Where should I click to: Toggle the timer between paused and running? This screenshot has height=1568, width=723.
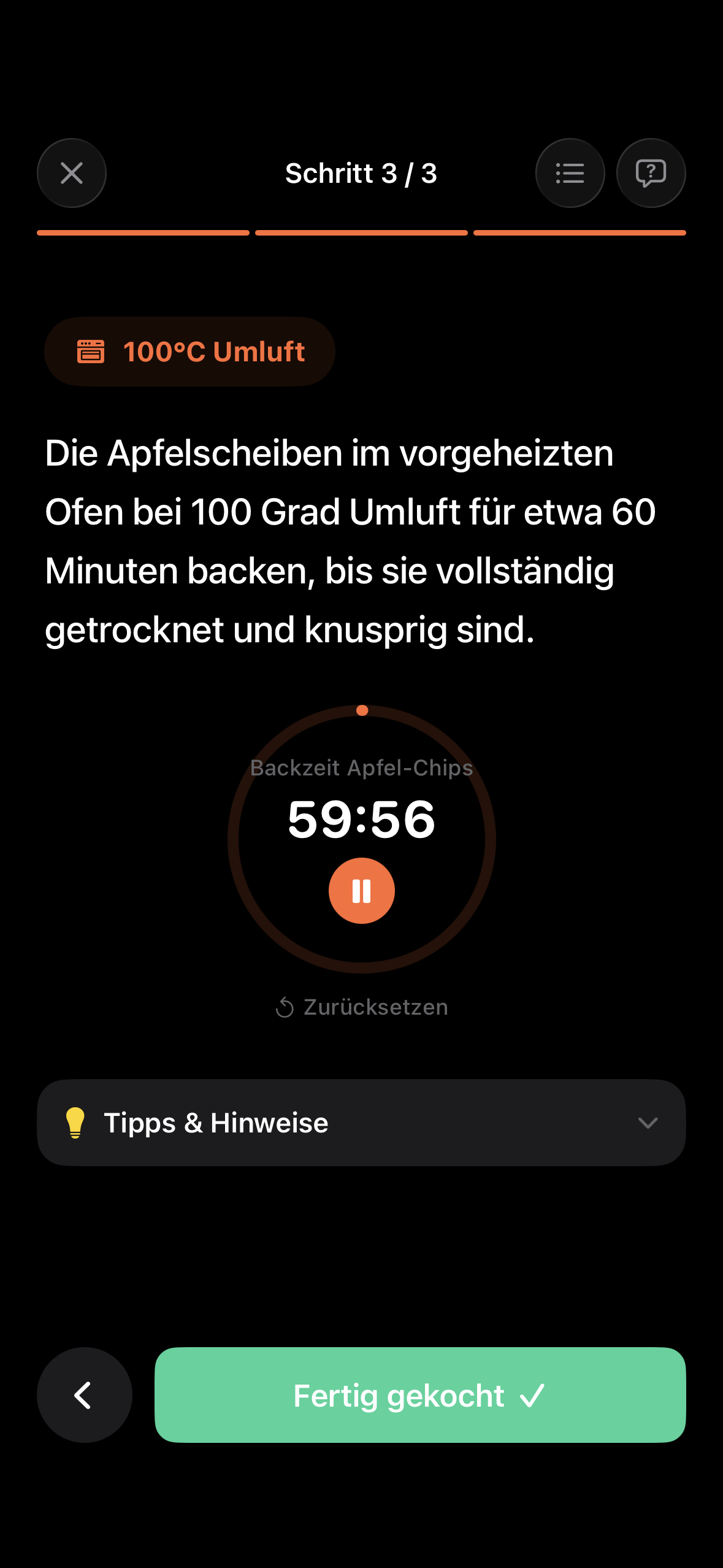(x=361, y=891)
